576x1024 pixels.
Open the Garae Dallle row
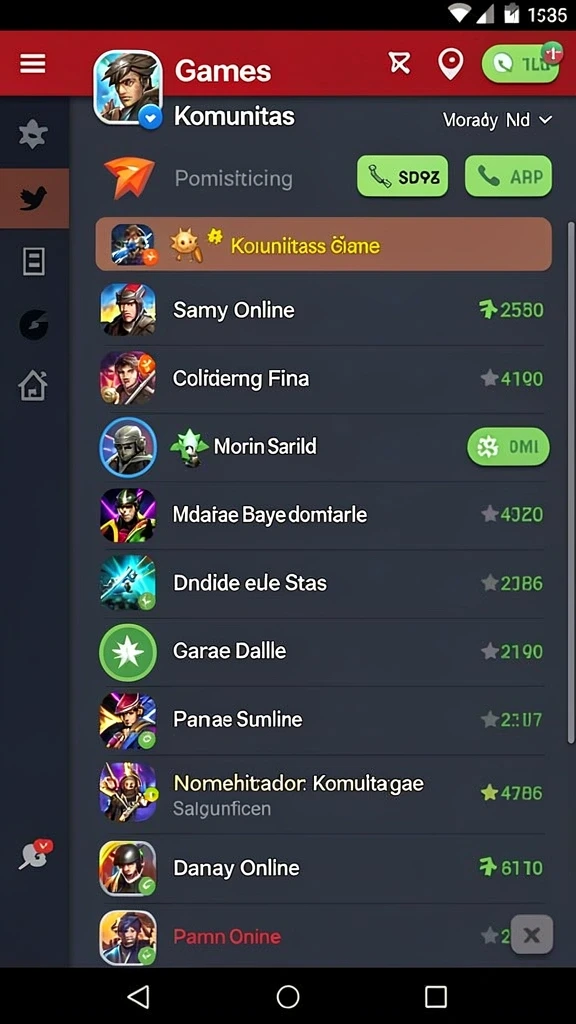tap(323, 651)
